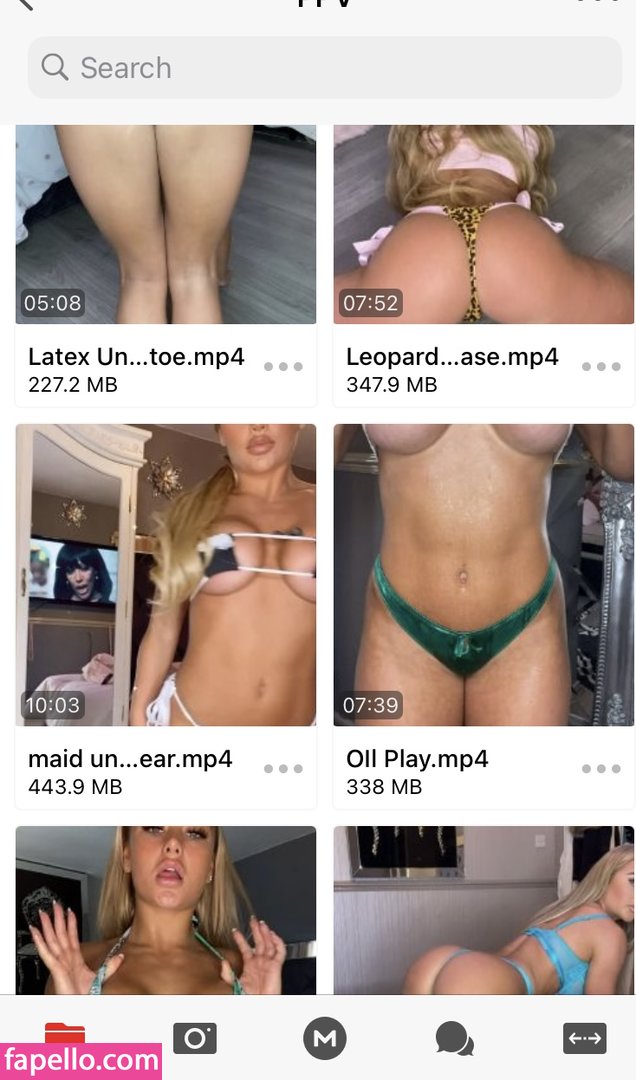Viewport: 636px width, 1080px height.
Task: Open the OIl Play.mp4 file
Action: click(484, 616)
